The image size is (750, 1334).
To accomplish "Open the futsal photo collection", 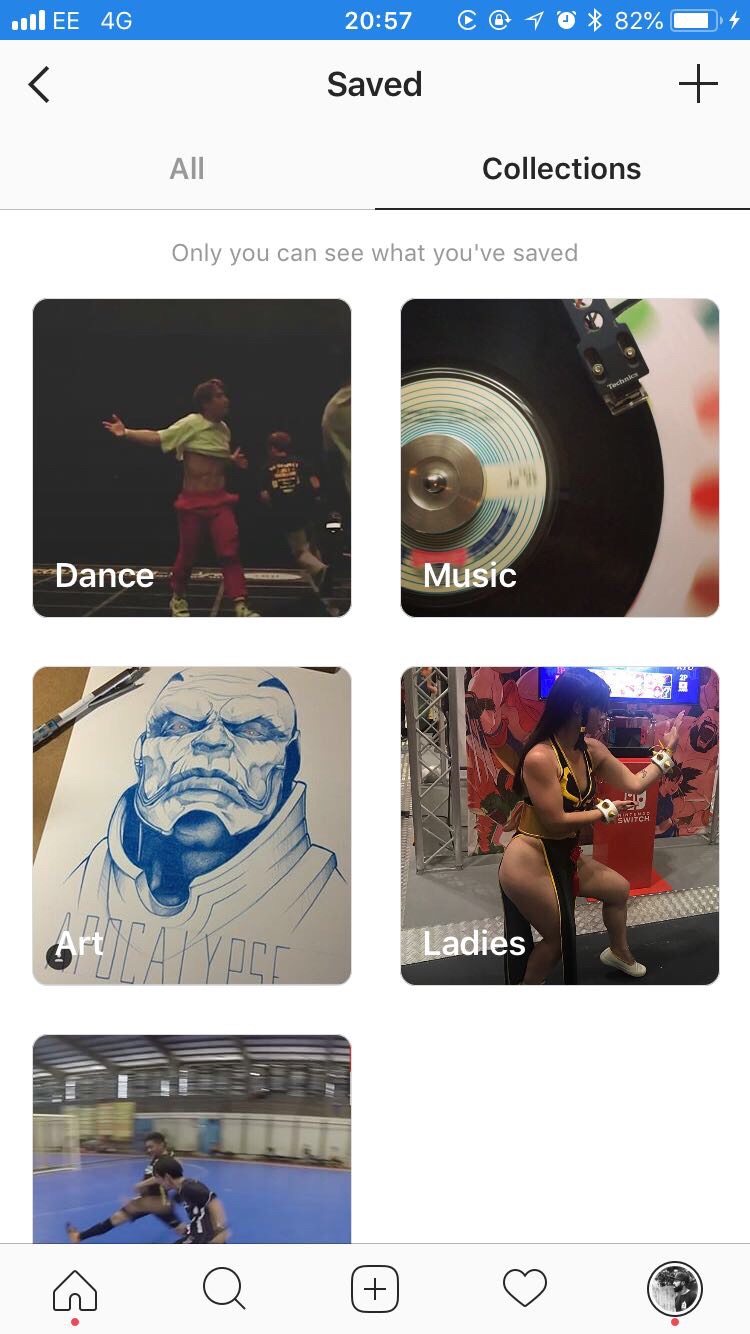I will pyautogui.click(x=192, y=1140).
